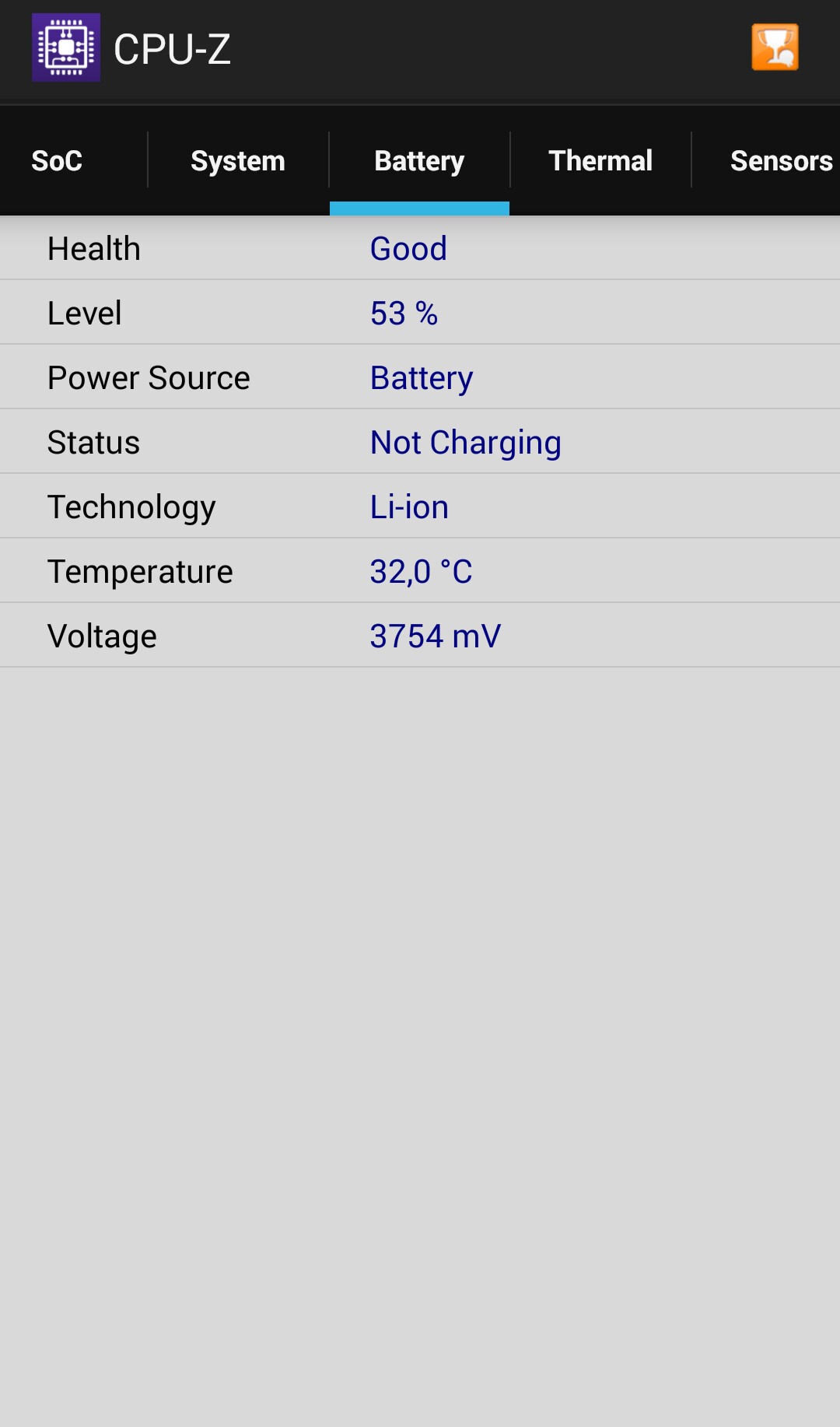The image size is (840, 1427).
Task: Open the Thermal tab
Action: click(x=600, y=161)
